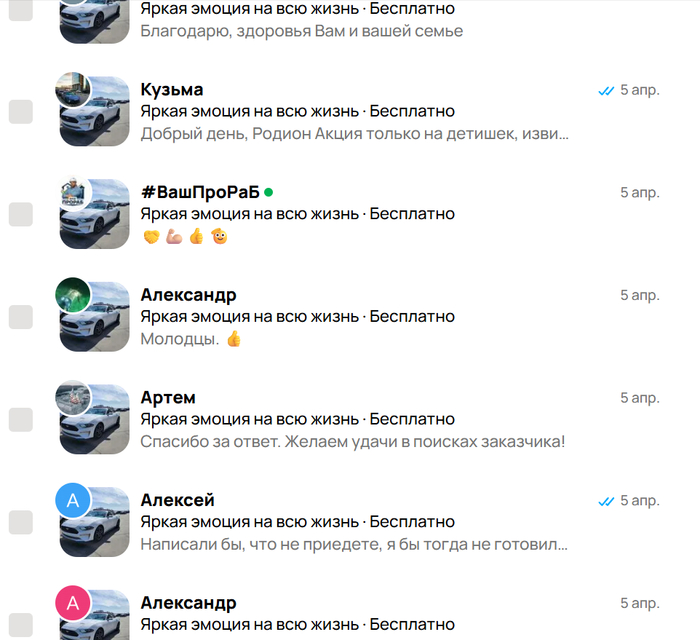
Task: Check the box next to Алексей
Action: click(21, 522)
